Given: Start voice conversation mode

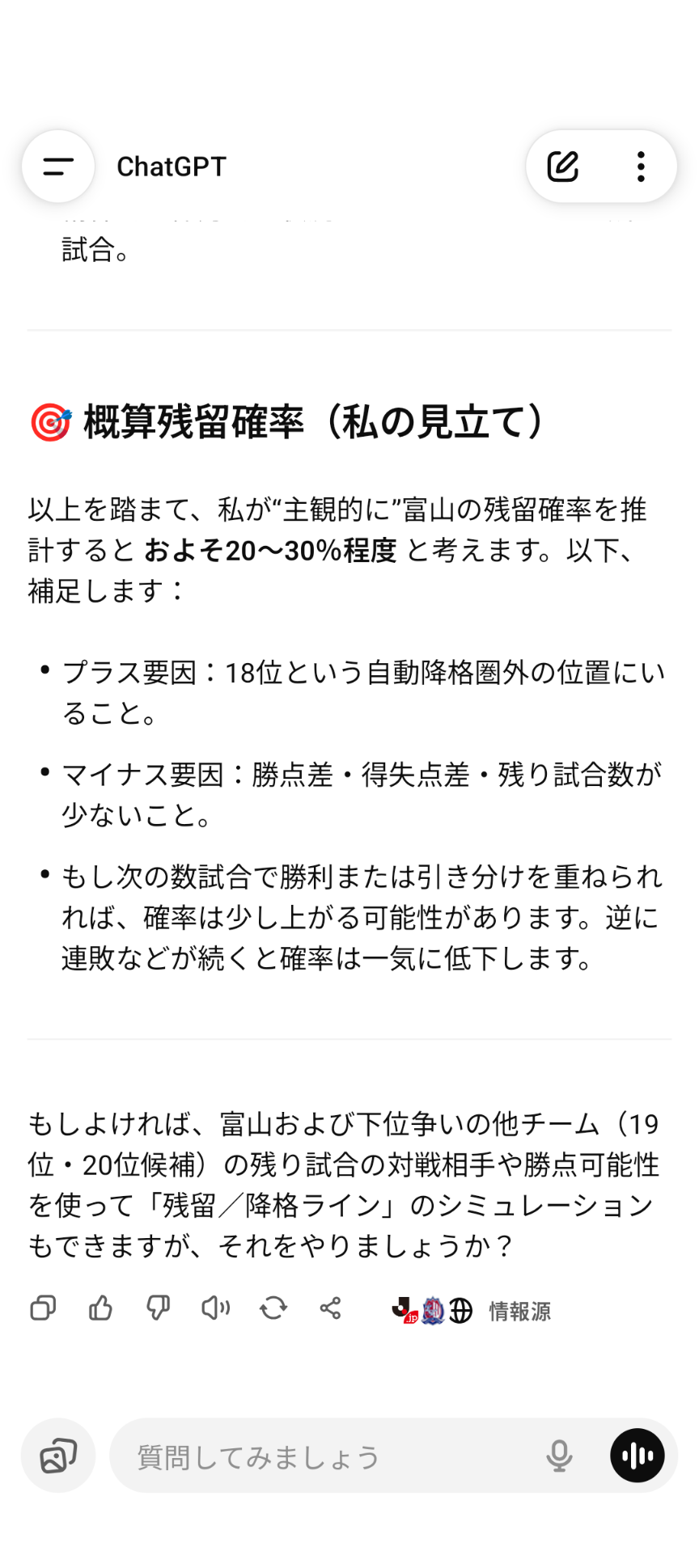Looking at the screenshot, I should click(x=638, y=1456).
